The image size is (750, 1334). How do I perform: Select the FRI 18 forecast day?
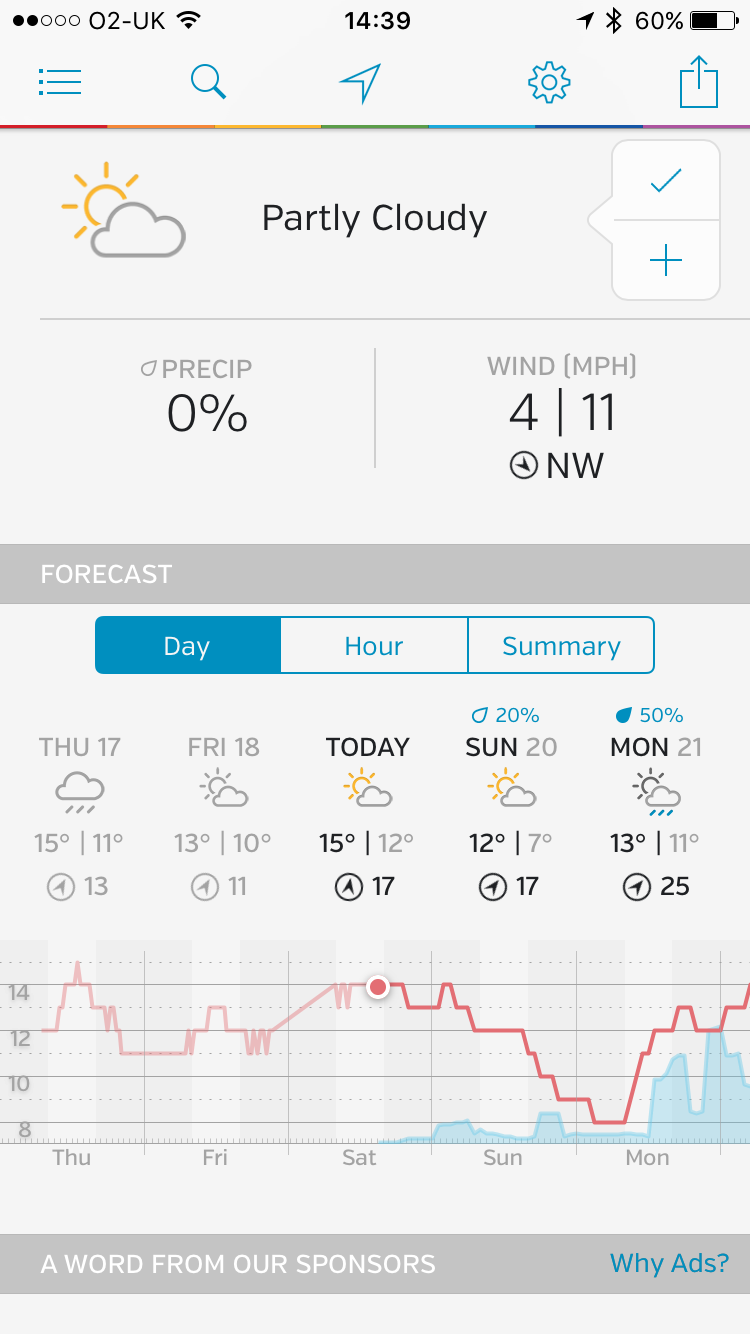click(223, 816)
